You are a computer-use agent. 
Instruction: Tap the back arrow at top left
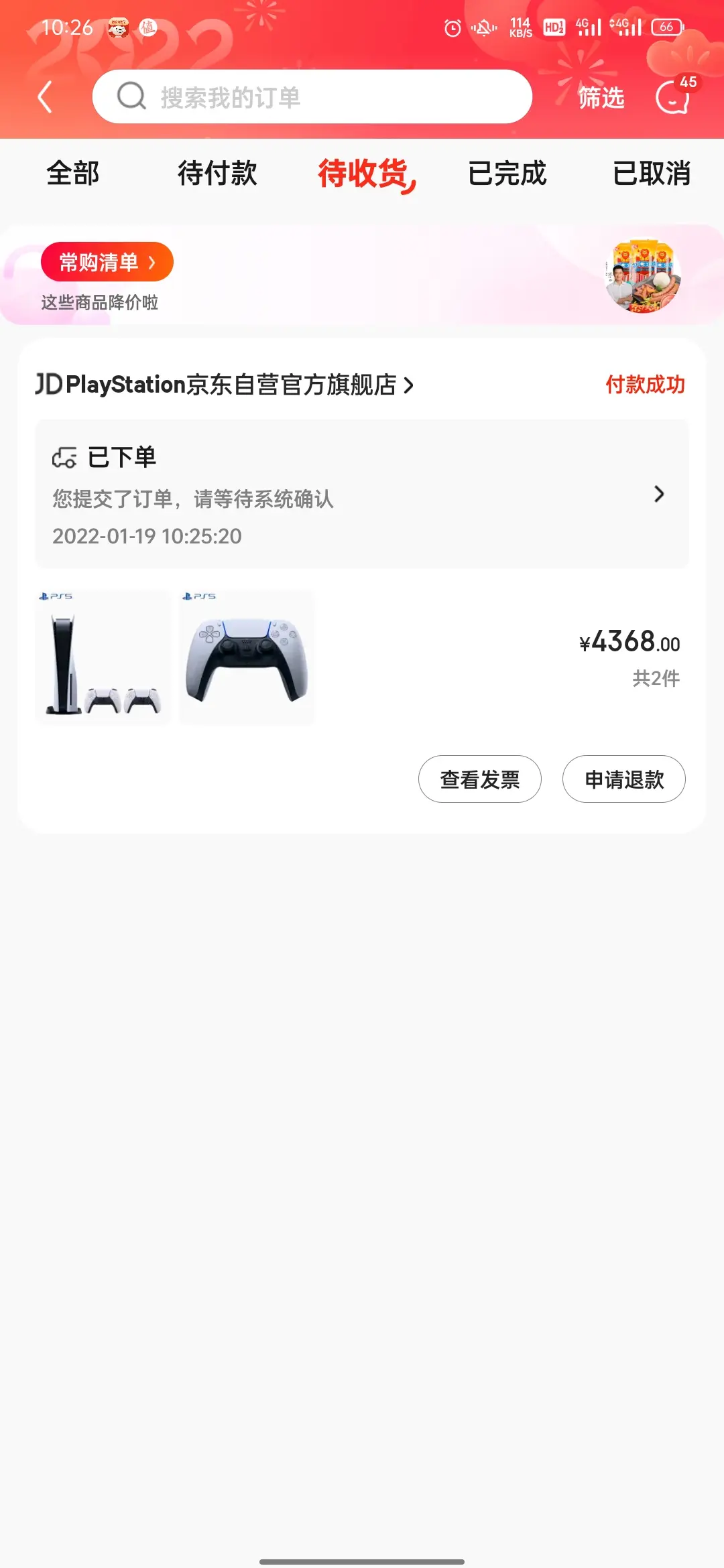[45, 96]
